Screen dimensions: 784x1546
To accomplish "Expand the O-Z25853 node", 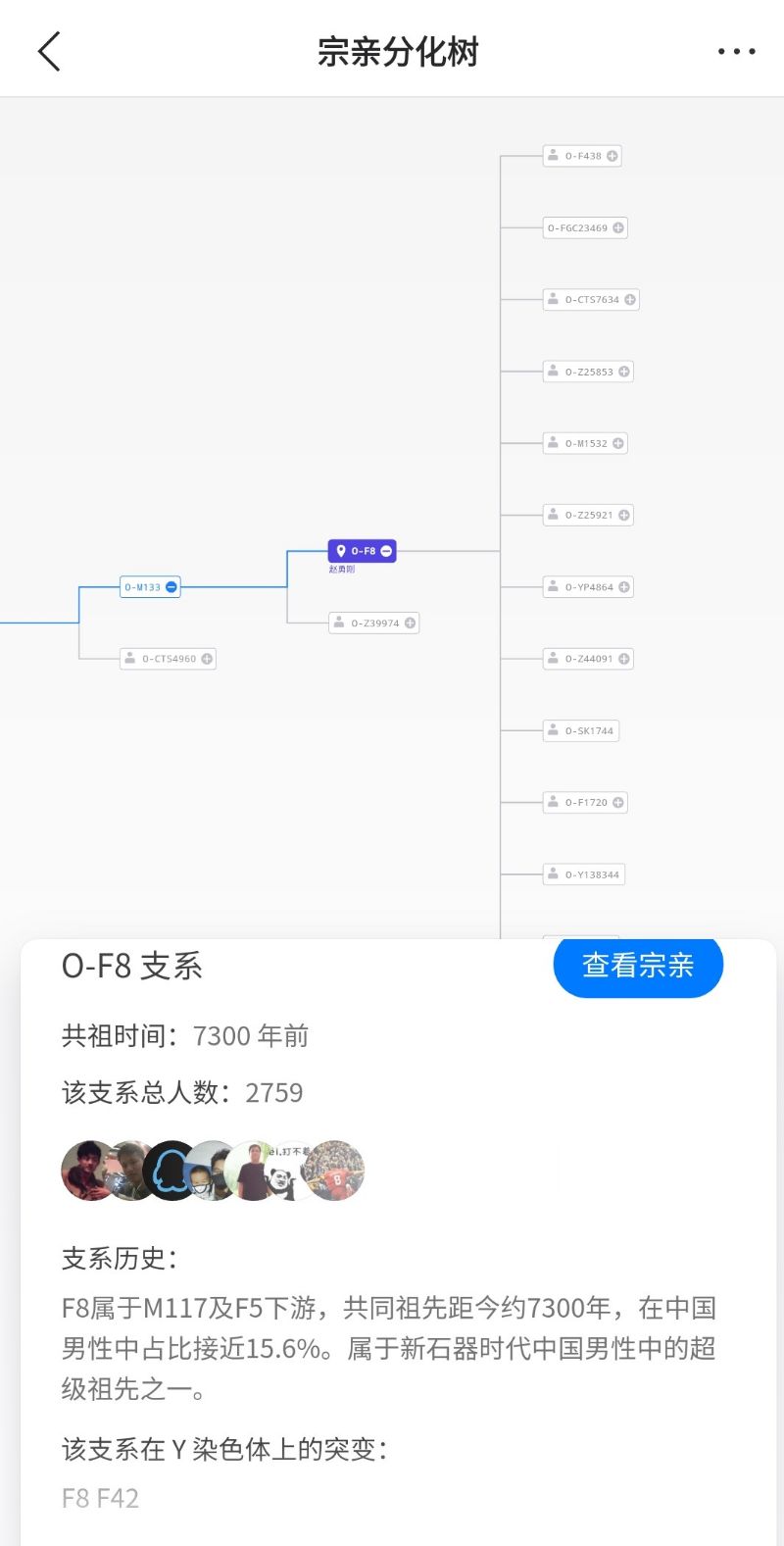I will (624, 372).
